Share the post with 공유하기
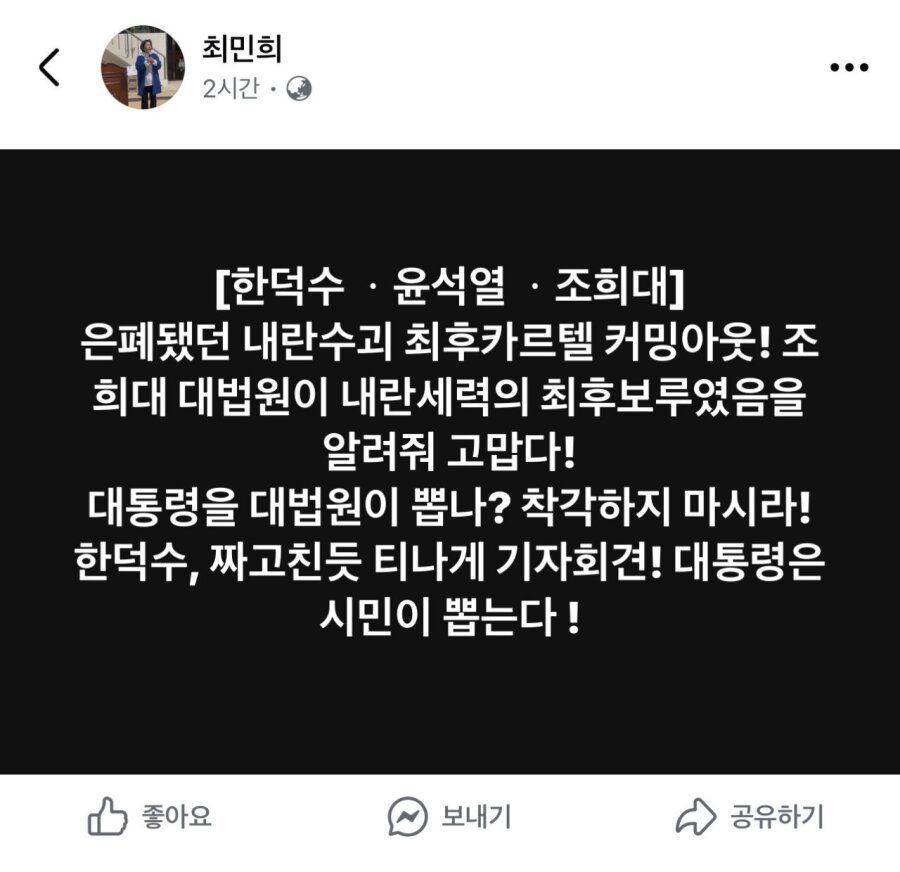Viewport: 900px width, 872px height. (749, 818)
